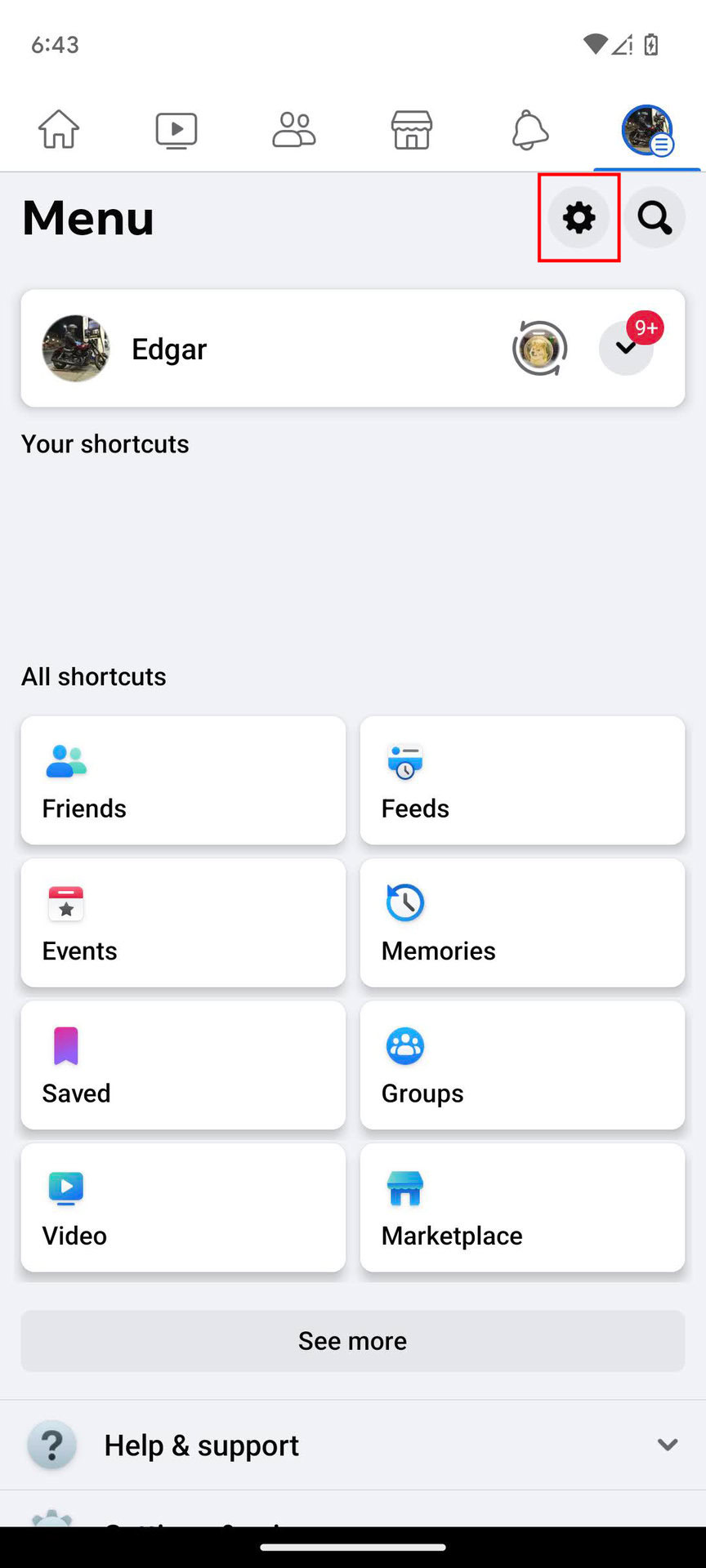Screen dimensions: 706x1568
Task: Switch to the other profile avatar
Action: click(539, 349)
